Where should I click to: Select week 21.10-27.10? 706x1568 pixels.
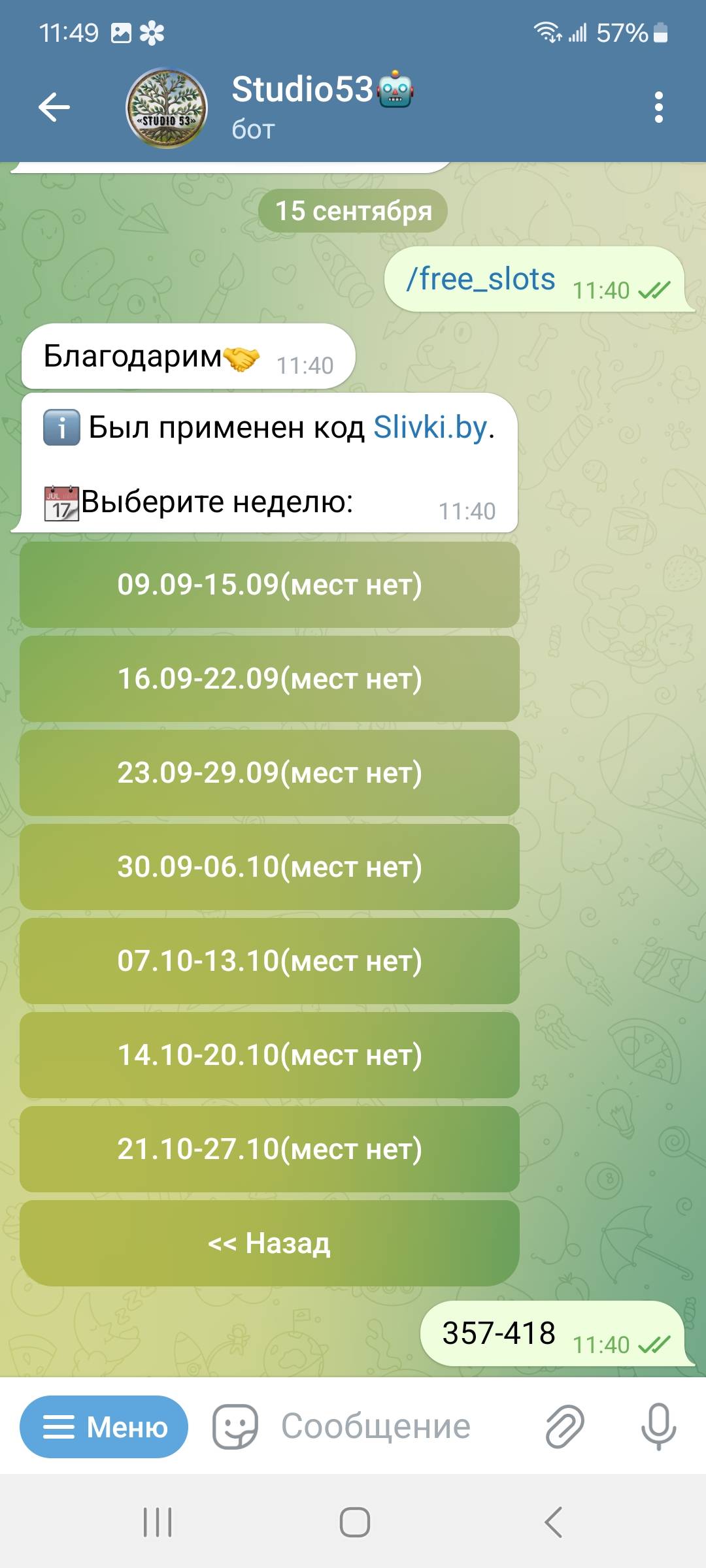tap(269, 1149)
